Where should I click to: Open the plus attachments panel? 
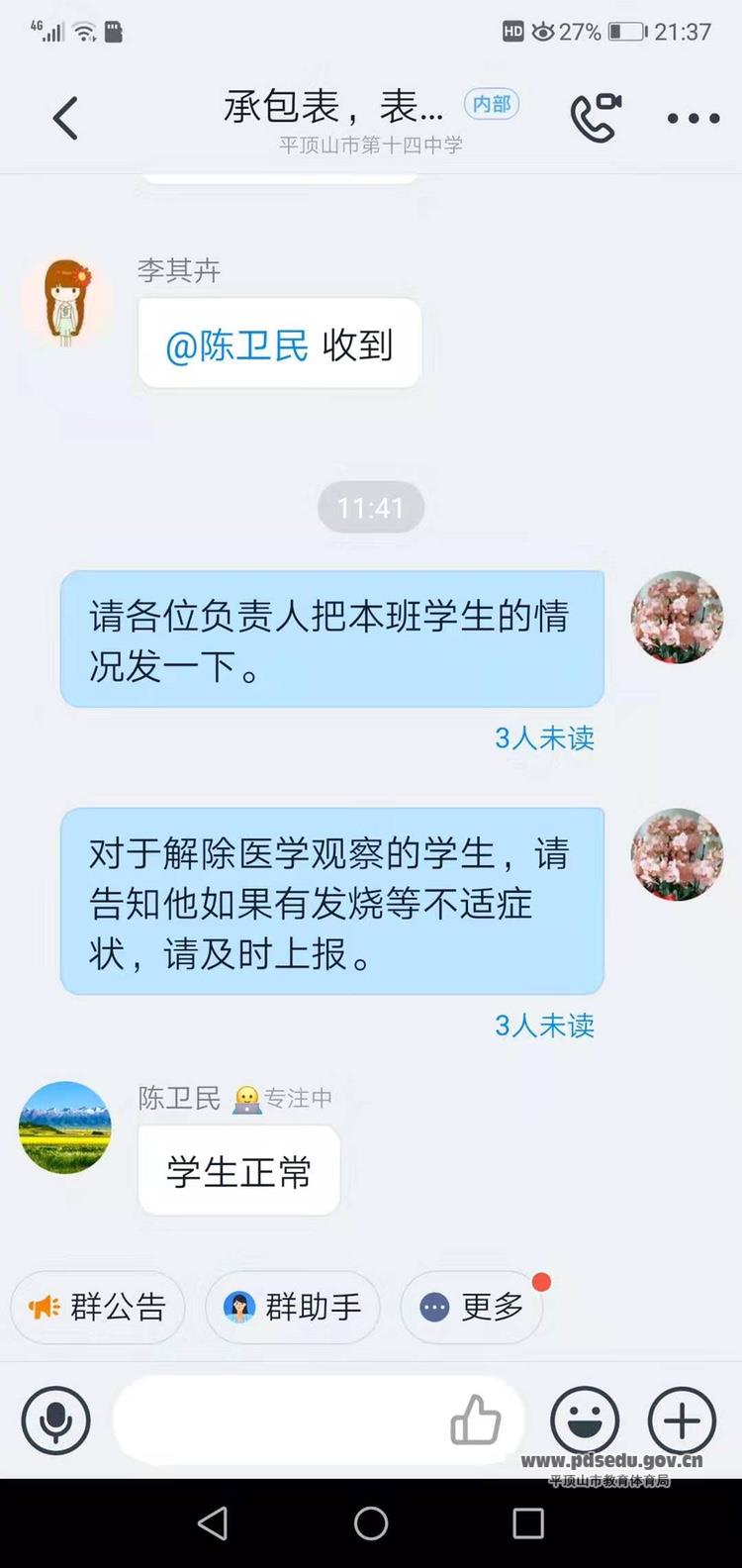tap(682, 1421)
